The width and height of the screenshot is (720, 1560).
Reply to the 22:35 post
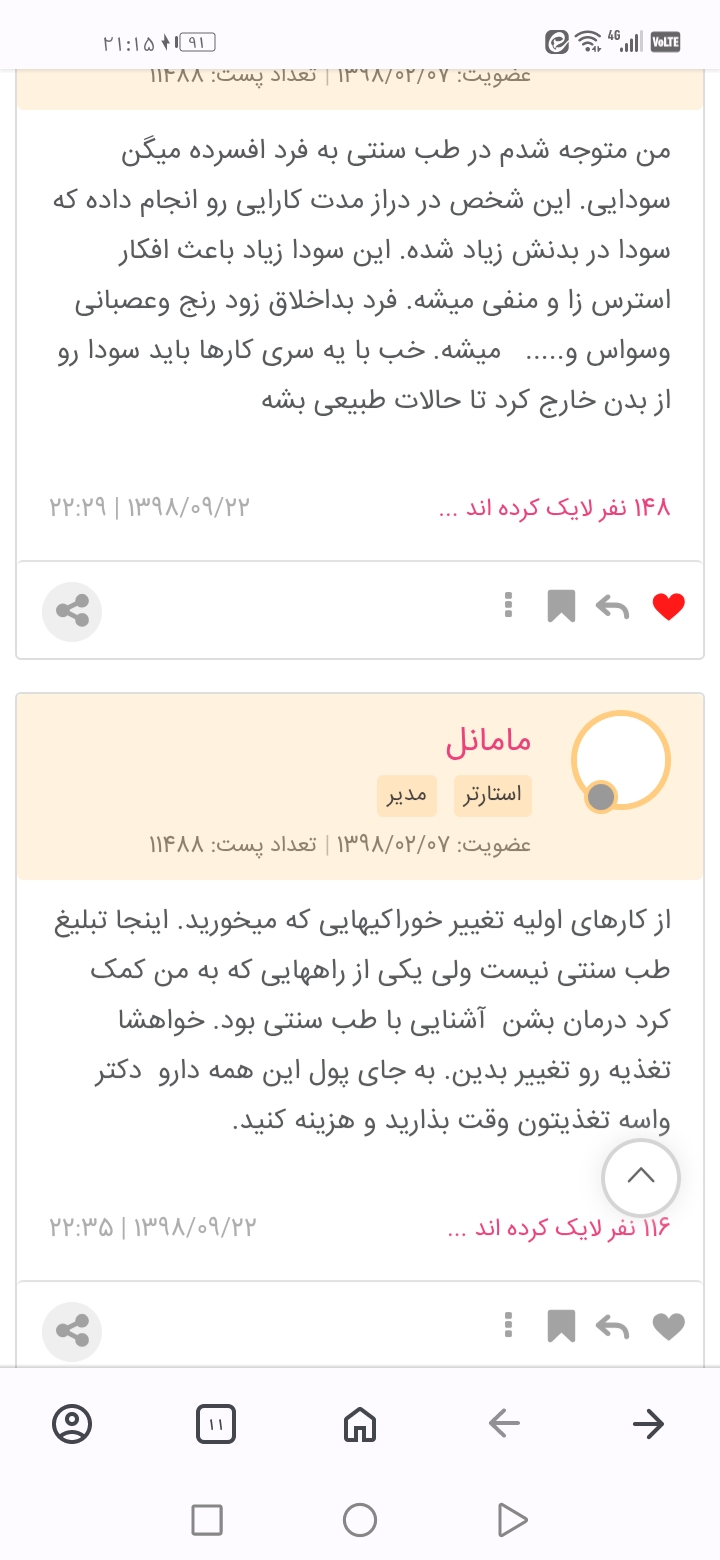pyautogui.click(x=612, y=1326)
